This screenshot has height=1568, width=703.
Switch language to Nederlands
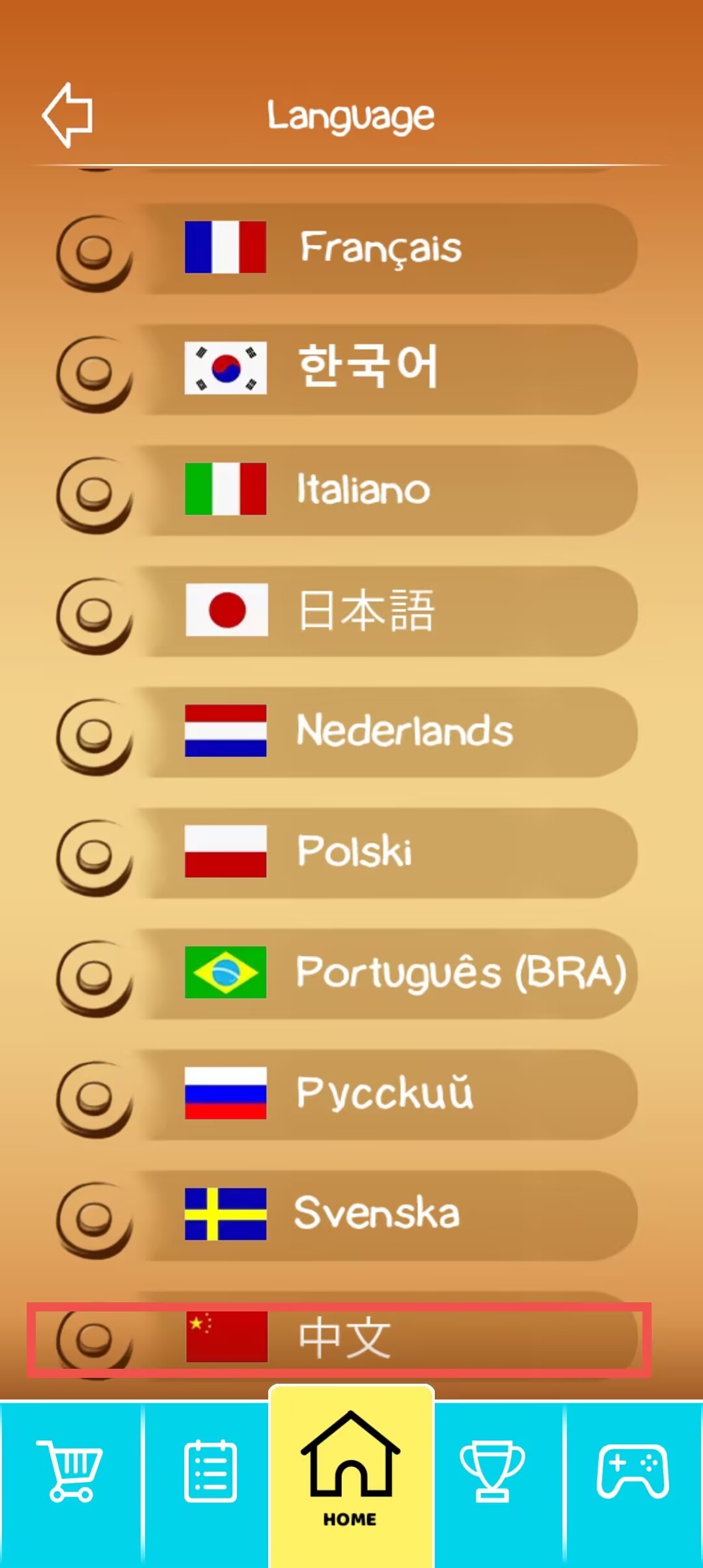[x=346, y=732]
